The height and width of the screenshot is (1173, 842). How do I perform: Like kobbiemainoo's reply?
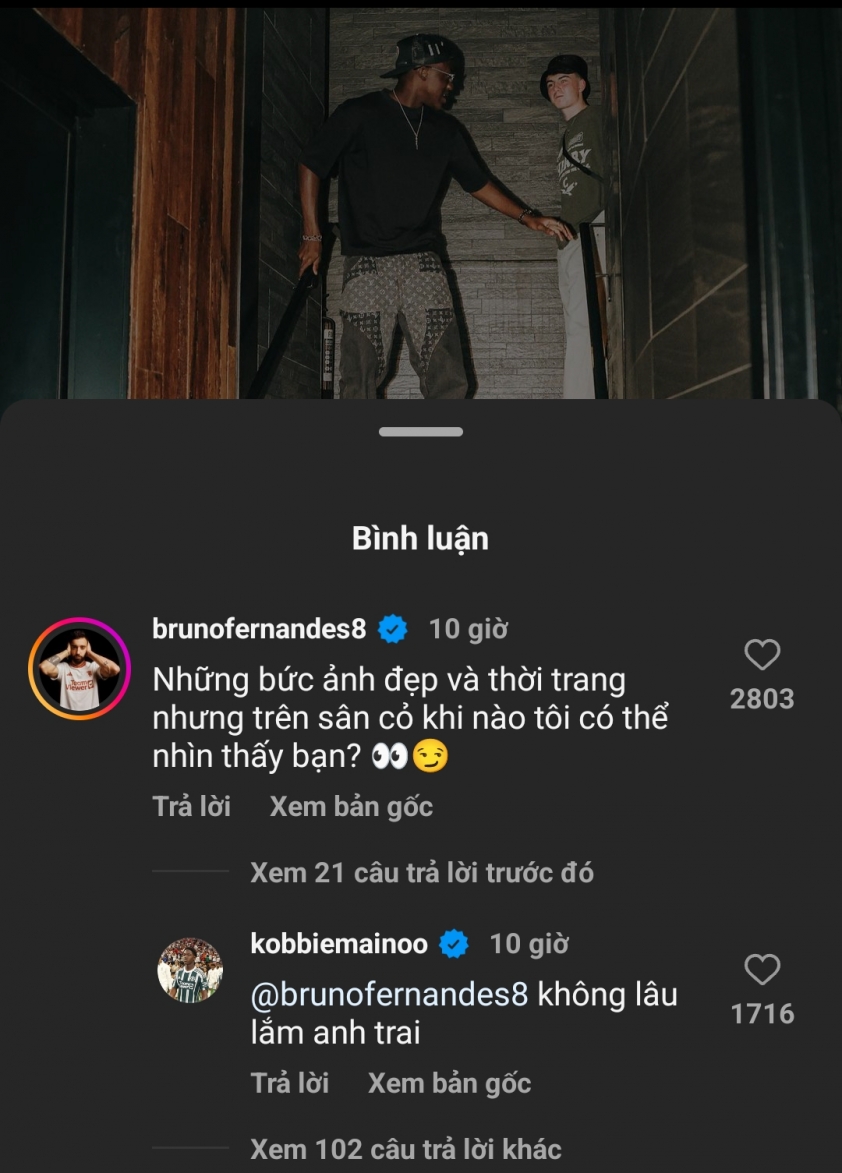(762, 970)
